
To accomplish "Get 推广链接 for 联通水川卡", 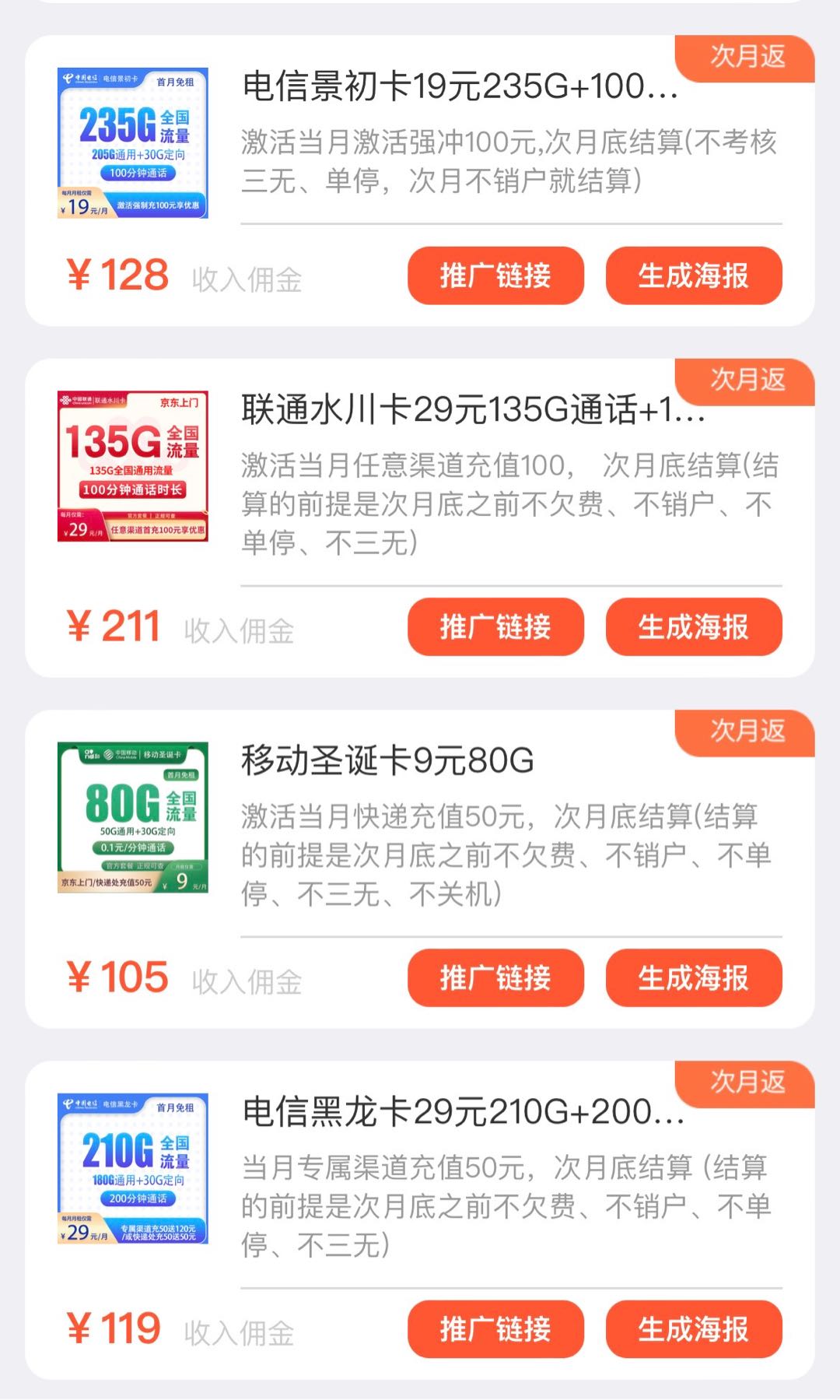I will 495,626.
